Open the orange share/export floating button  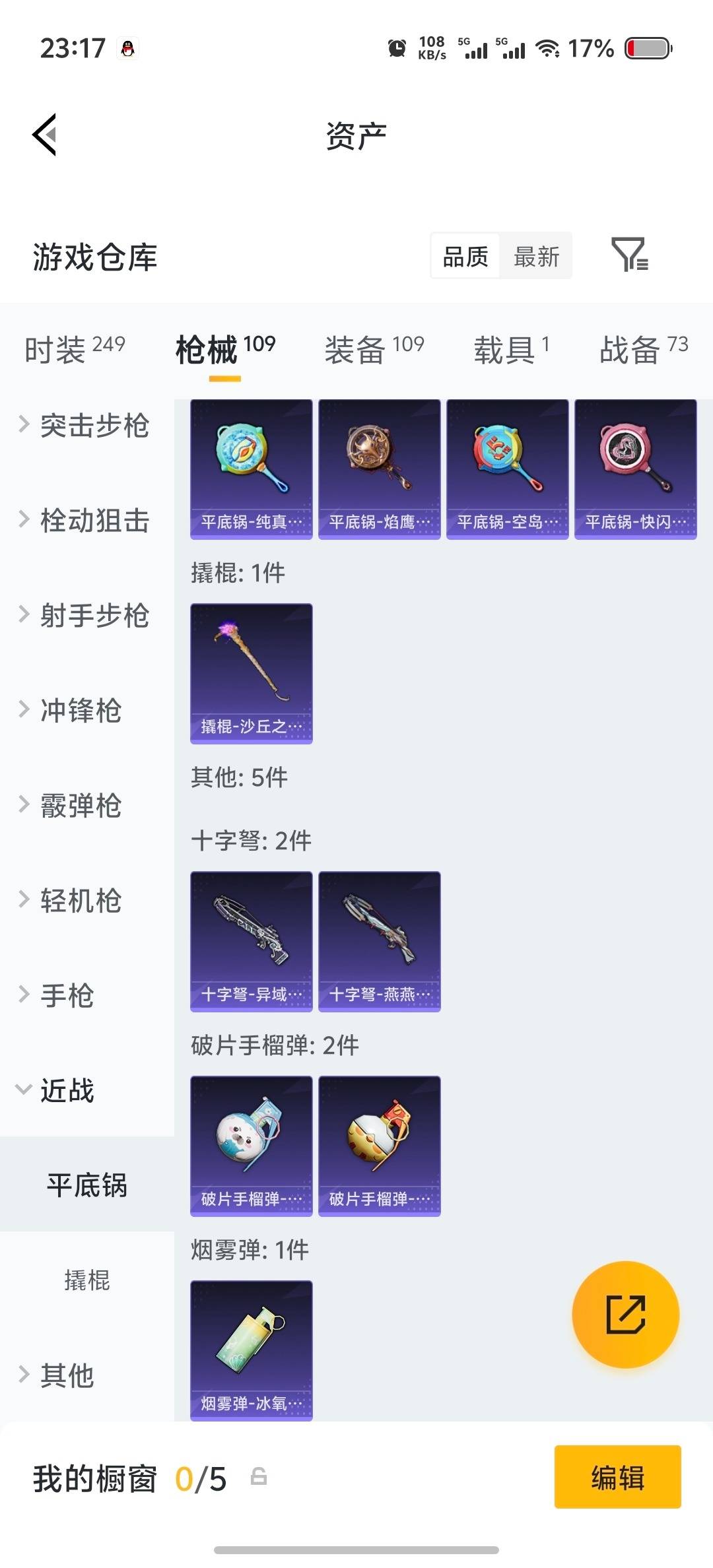pos(625,1315)
